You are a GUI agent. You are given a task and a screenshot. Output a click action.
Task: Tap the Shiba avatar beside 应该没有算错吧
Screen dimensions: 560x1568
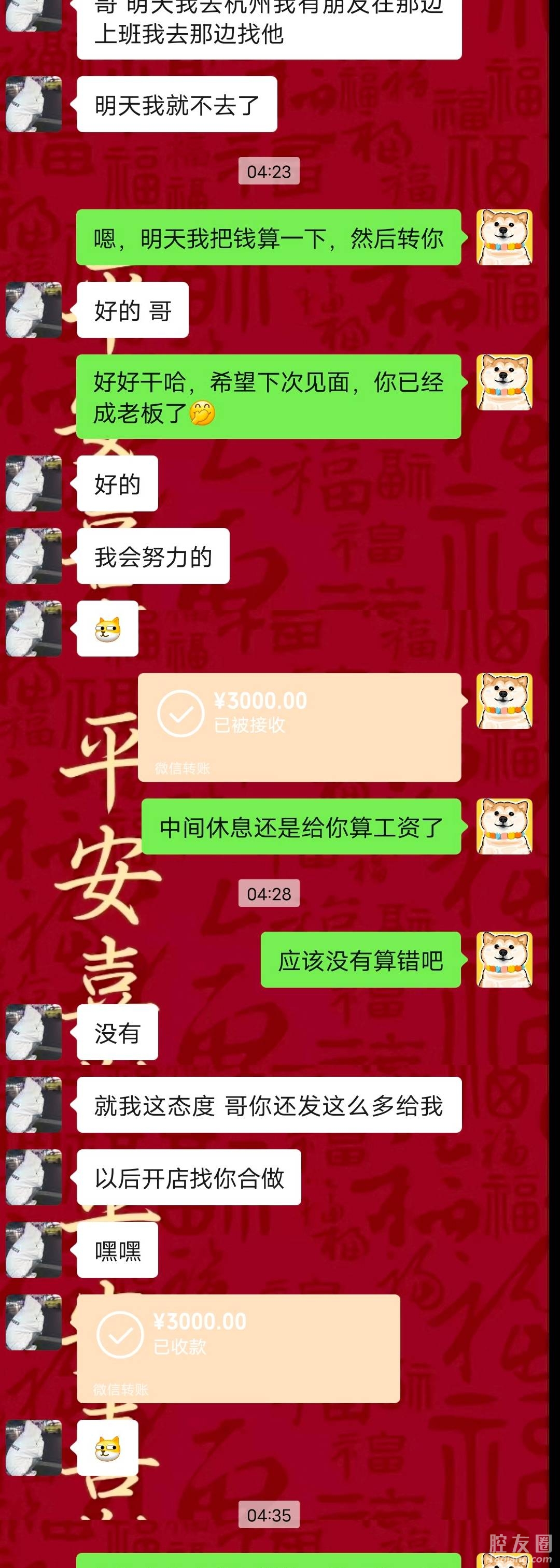click(504, 959)
